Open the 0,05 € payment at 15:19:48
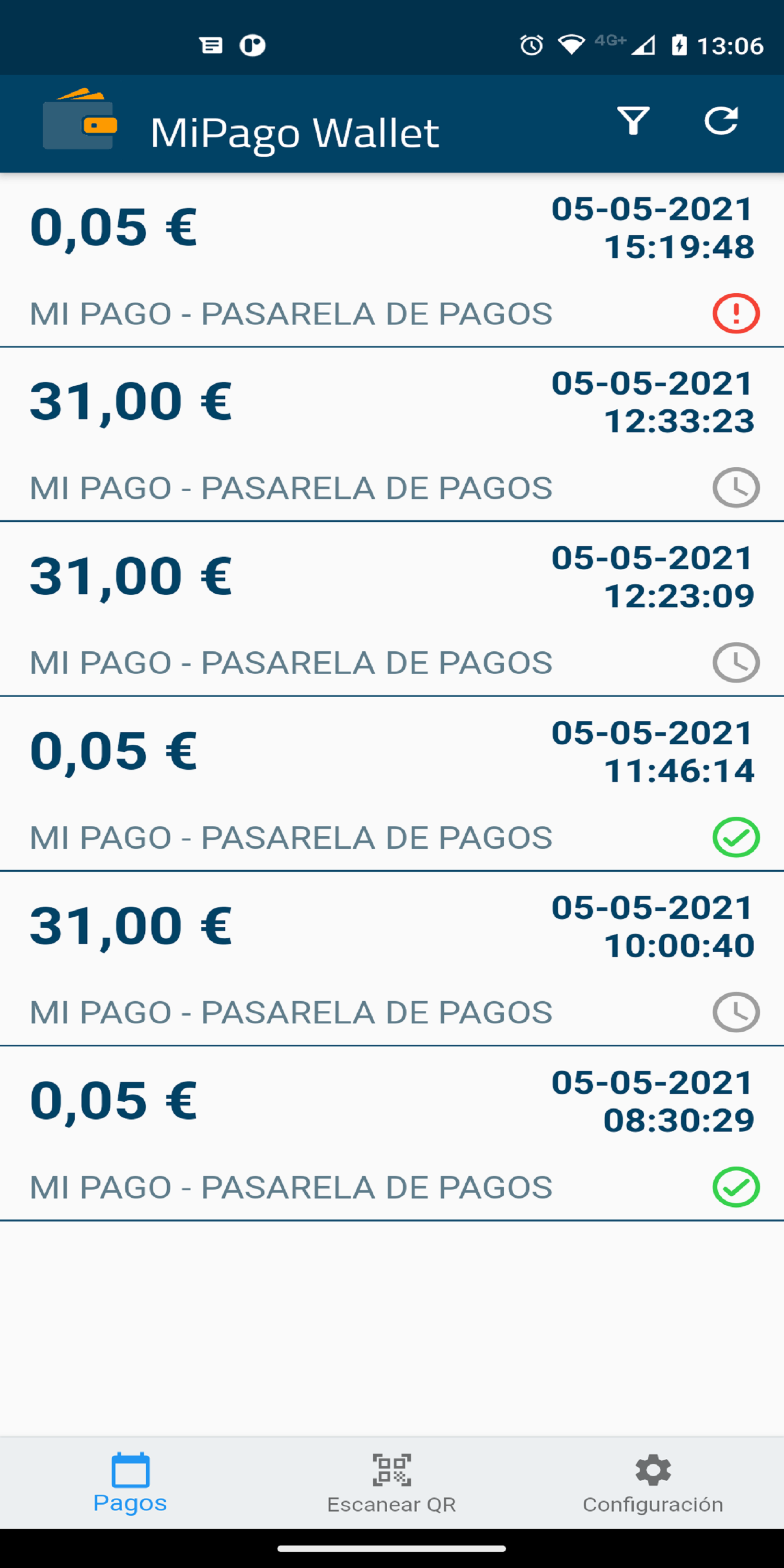 pyautogui.click(x=392, y=260)
